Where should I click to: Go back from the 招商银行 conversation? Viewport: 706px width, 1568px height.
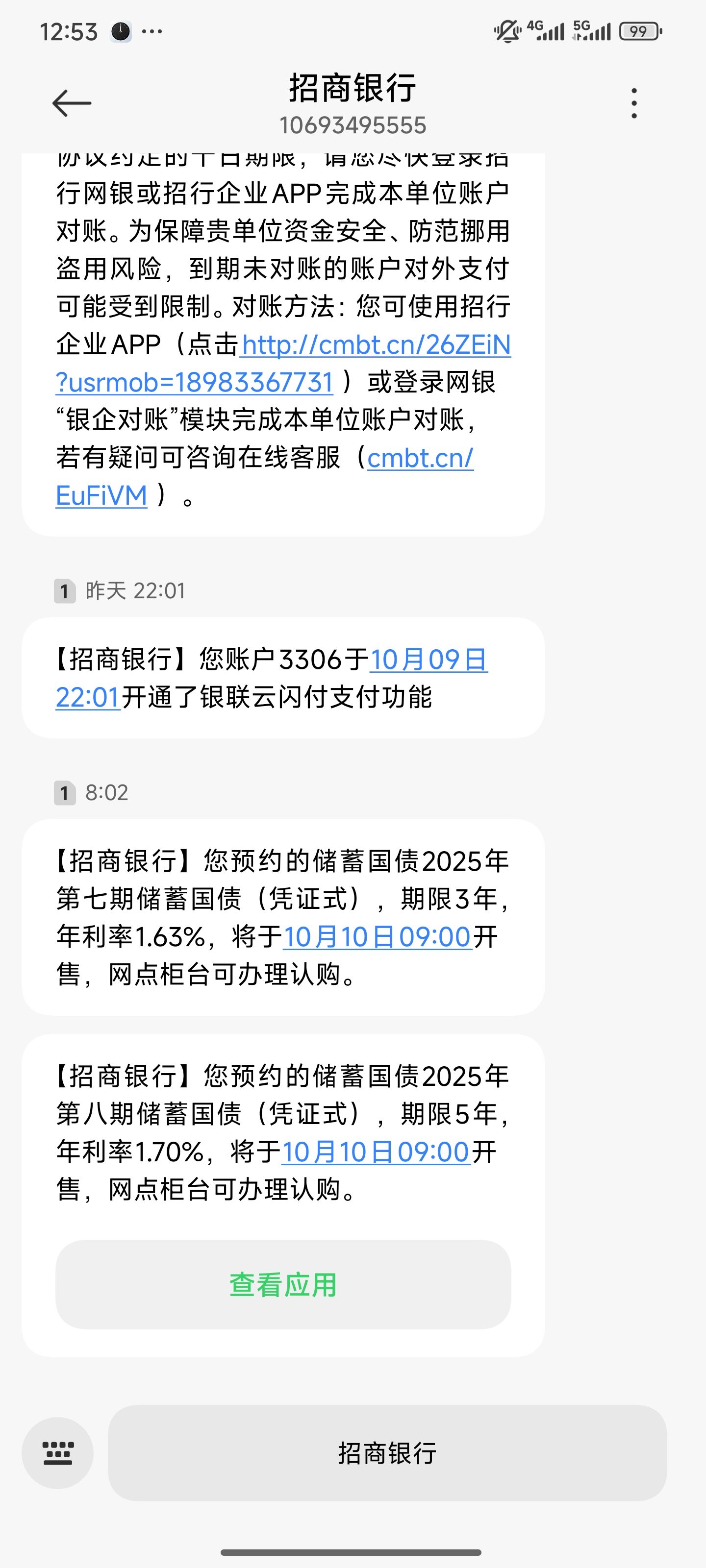pyautogui.click(x=72, y=103)
